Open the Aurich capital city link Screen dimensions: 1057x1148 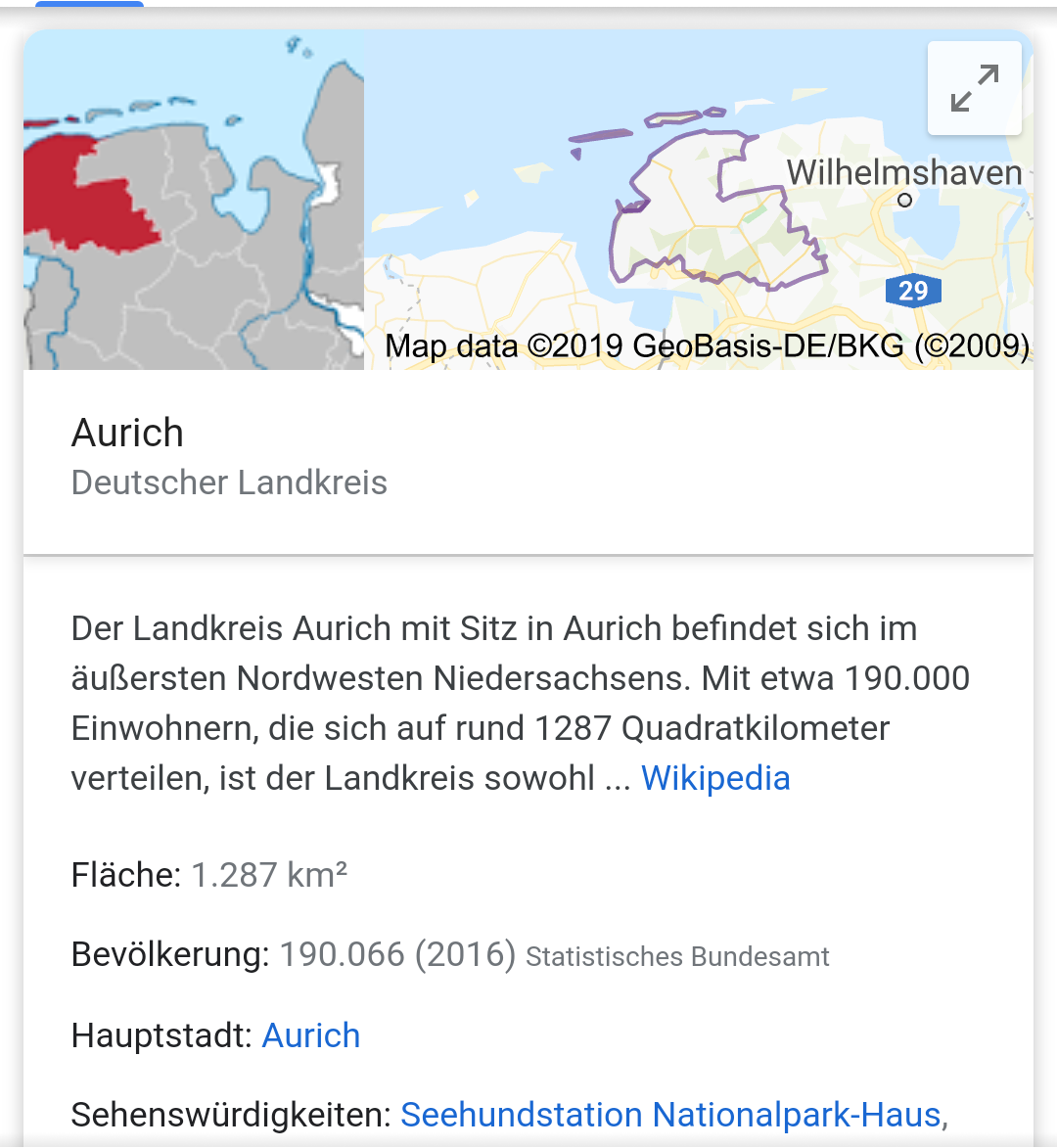click(x=311, y=1035)
